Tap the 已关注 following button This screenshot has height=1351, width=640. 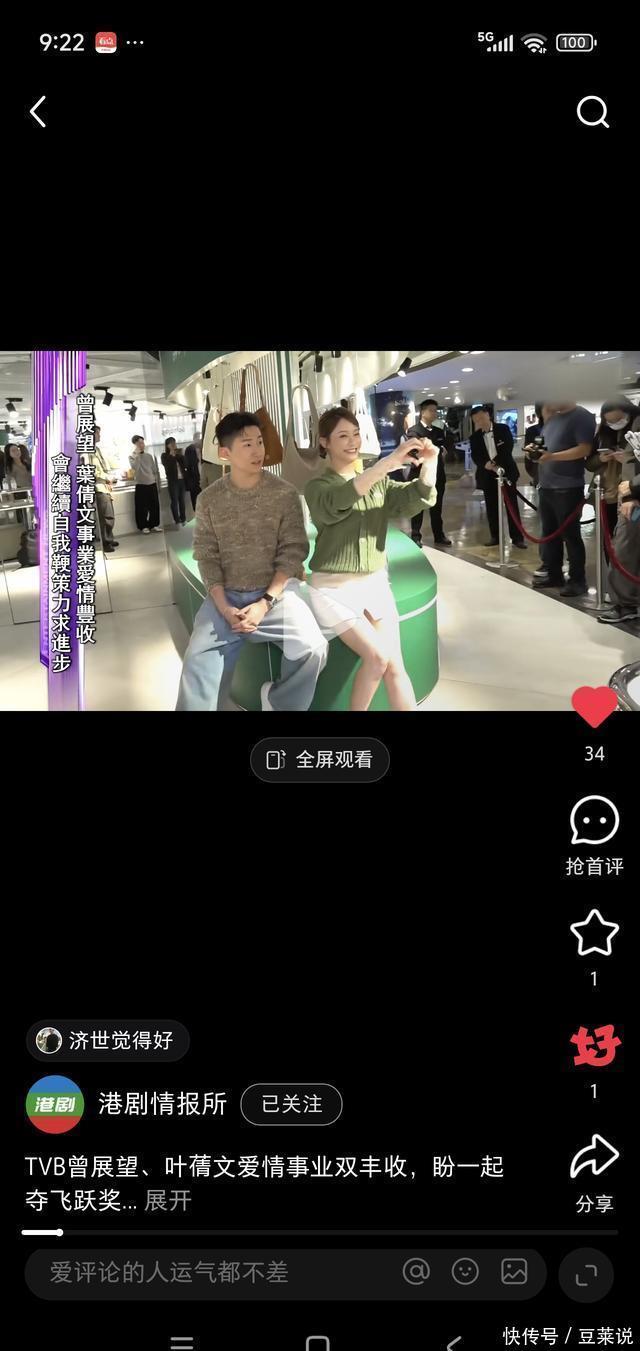click(291, 1104)
